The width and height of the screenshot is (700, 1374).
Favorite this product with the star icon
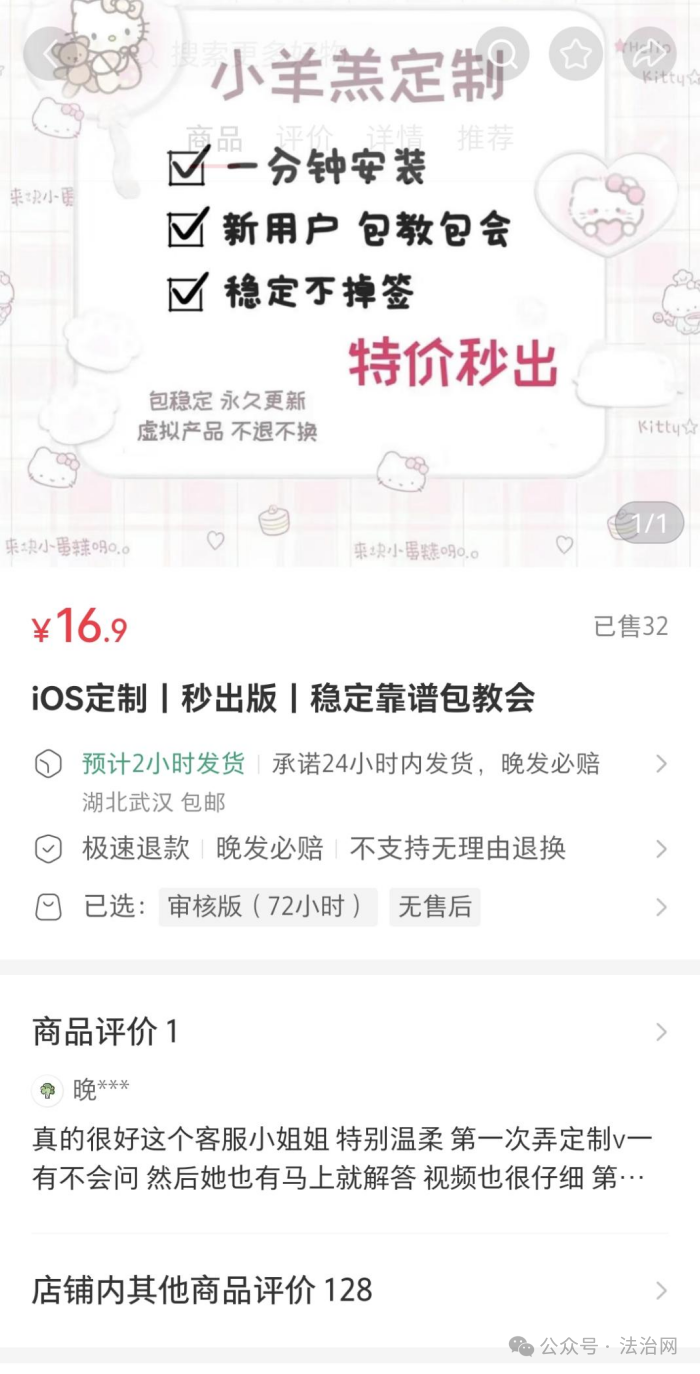click(x=576, y=52)
